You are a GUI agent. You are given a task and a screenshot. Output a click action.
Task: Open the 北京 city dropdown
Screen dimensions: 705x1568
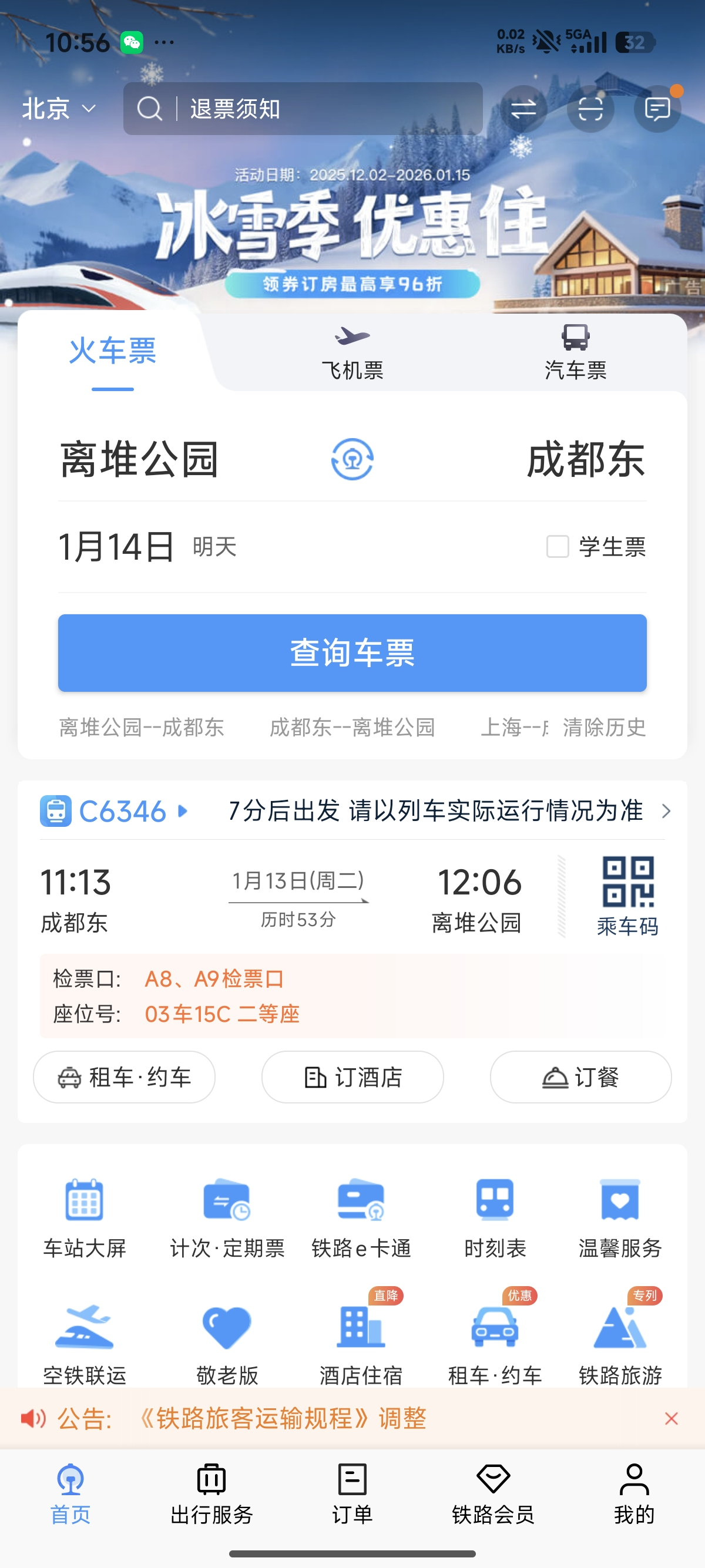click(x=59, y=109)
